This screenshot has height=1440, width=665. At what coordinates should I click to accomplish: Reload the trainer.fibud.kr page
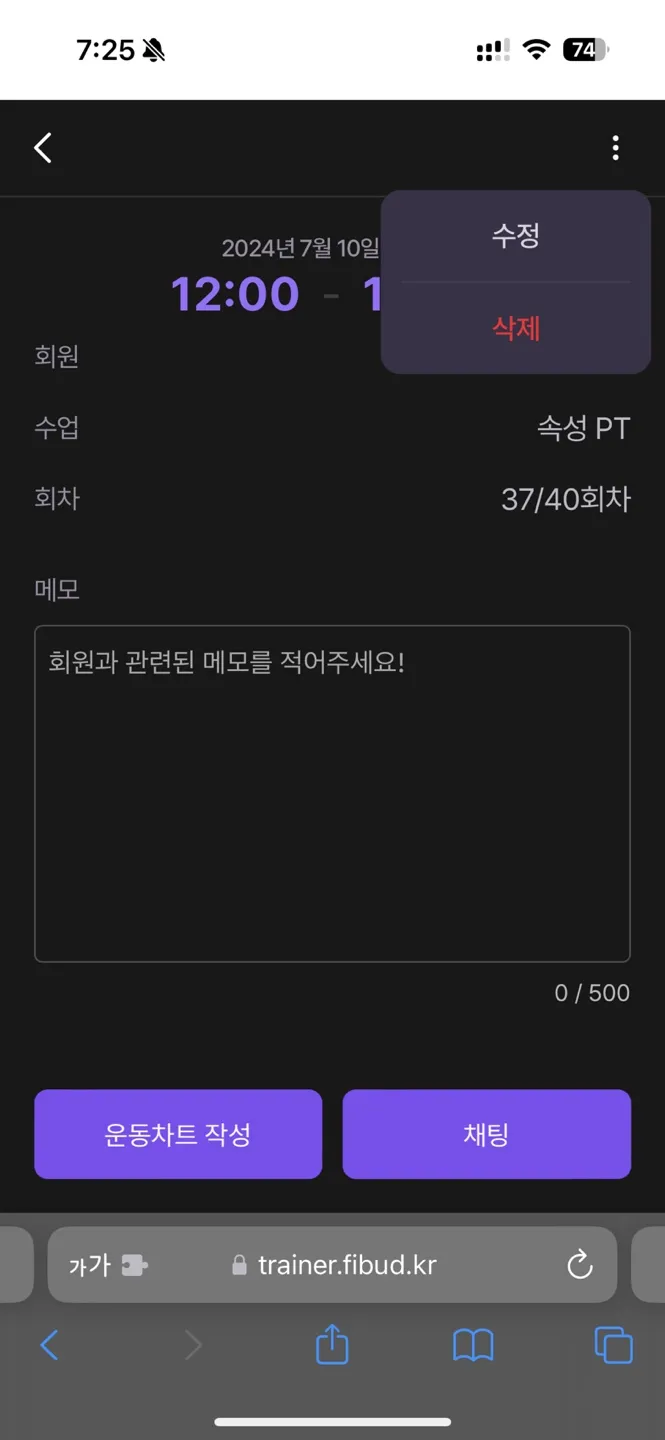point(580,1265)
